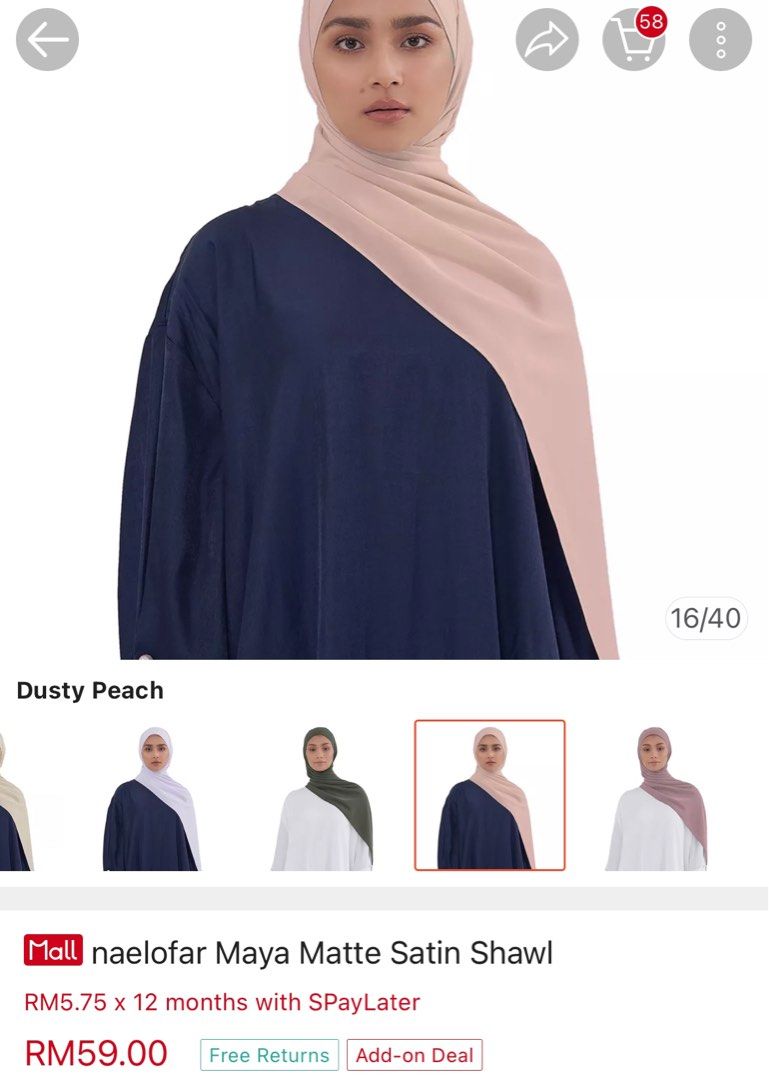This screenshot has height=1080, width=769.
Task: Tap the Free Returns tag
Action: pos(269,1055)
